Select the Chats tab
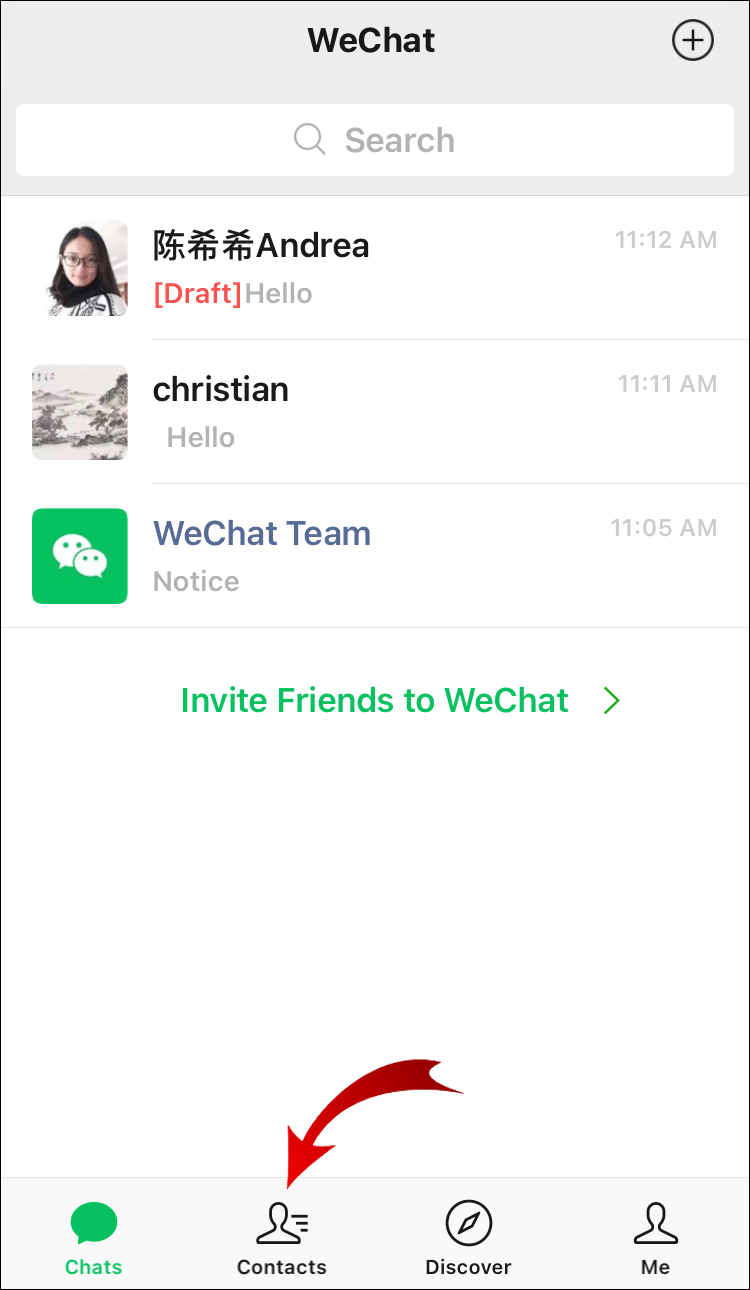The height and width of the screenshot is (1290, 750). [x=94, y=1238]
